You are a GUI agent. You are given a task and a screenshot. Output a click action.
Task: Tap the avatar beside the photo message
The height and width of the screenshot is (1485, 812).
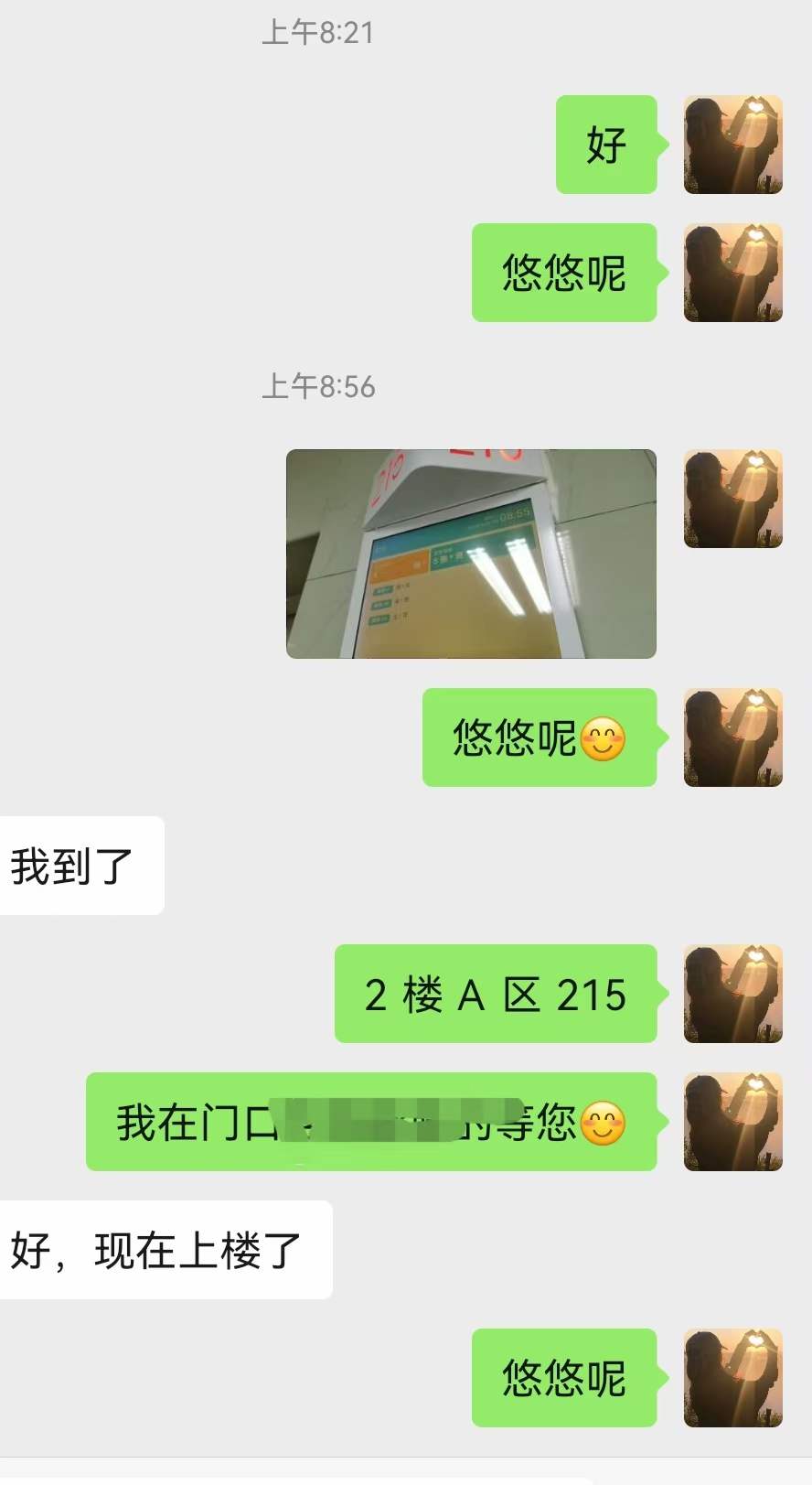[x=732, y=499]
